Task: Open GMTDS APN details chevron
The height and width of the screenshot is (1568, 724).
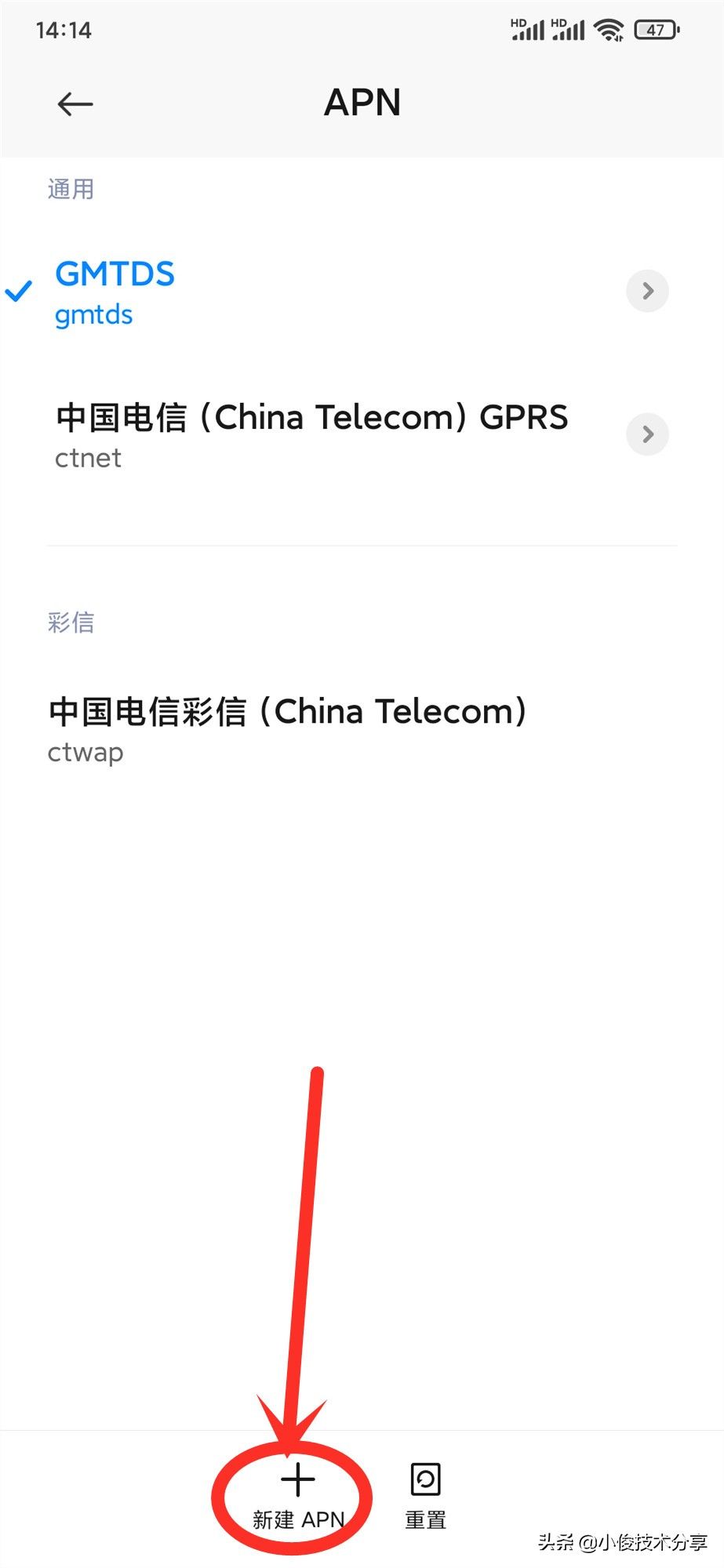Action: 647,291
